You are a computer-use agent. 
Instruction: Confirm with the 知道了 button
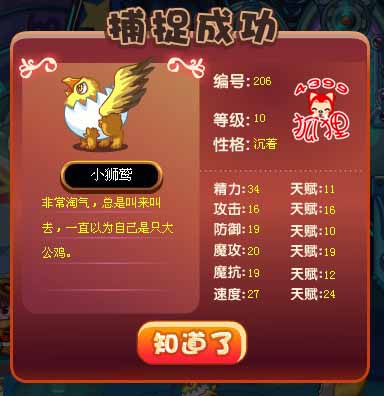coord(192,343)
